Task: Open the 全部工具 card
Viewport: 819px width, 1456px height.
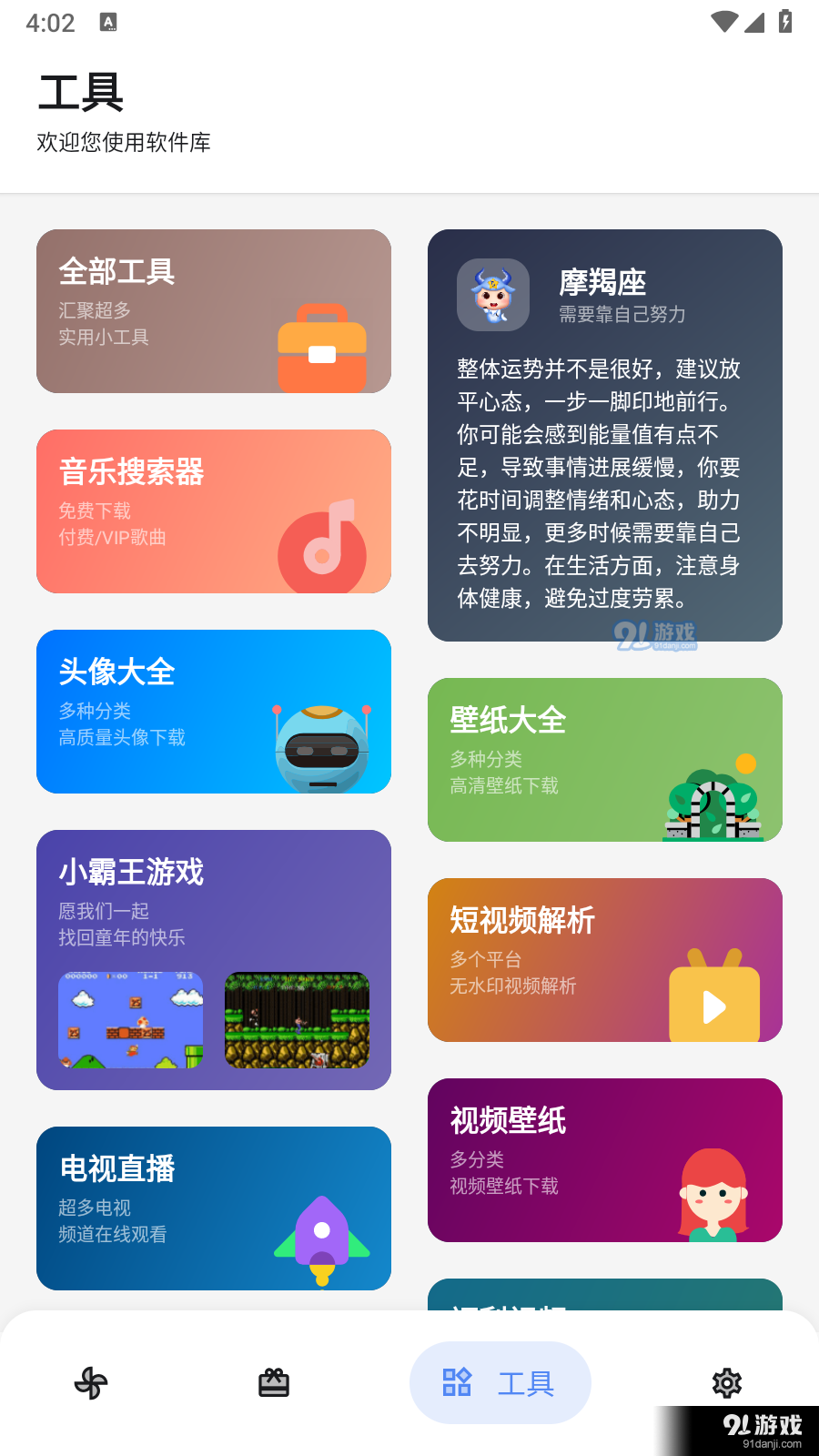Action: (213, 311)
